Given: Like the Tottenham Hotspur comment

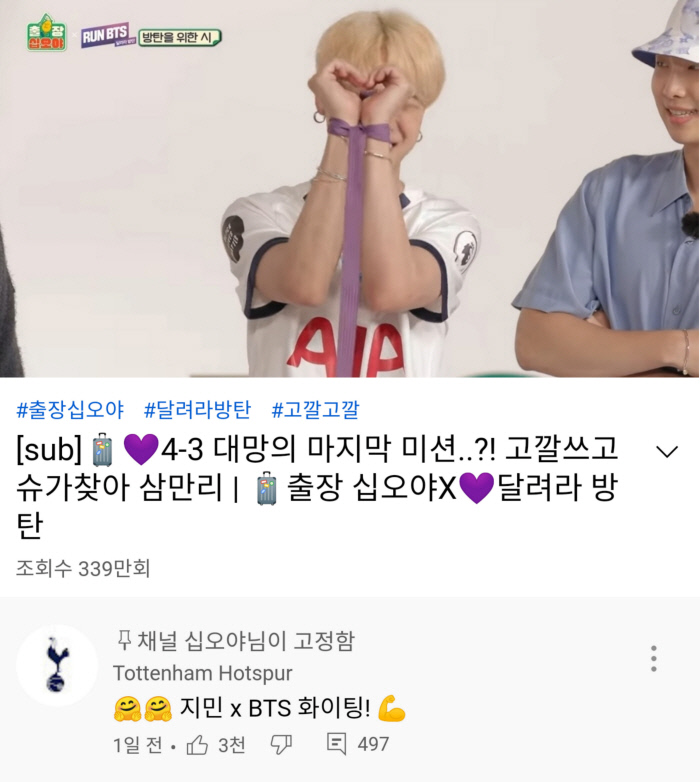Looking at the screenshot, I should tap(198, 744).
